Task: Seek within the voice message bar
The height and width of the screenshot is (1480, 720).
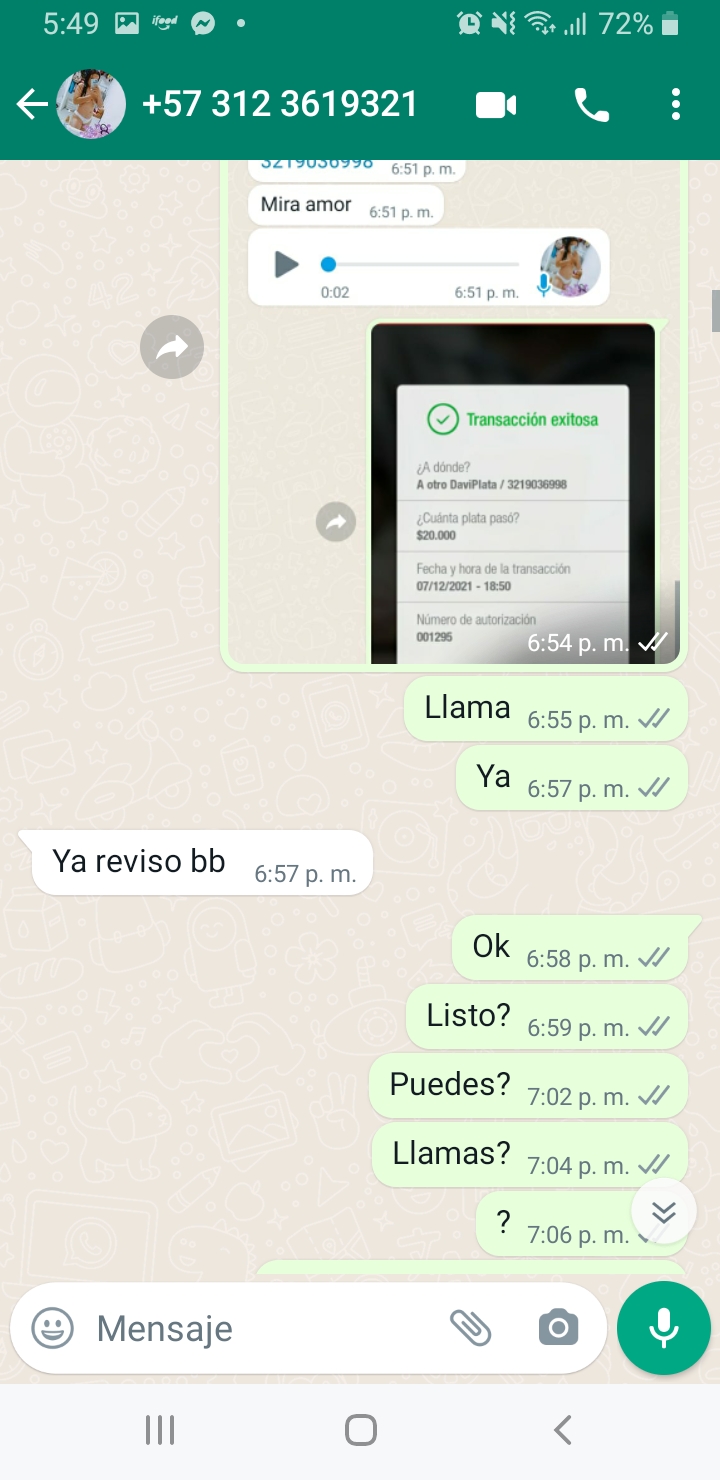Action: [420, 265]
